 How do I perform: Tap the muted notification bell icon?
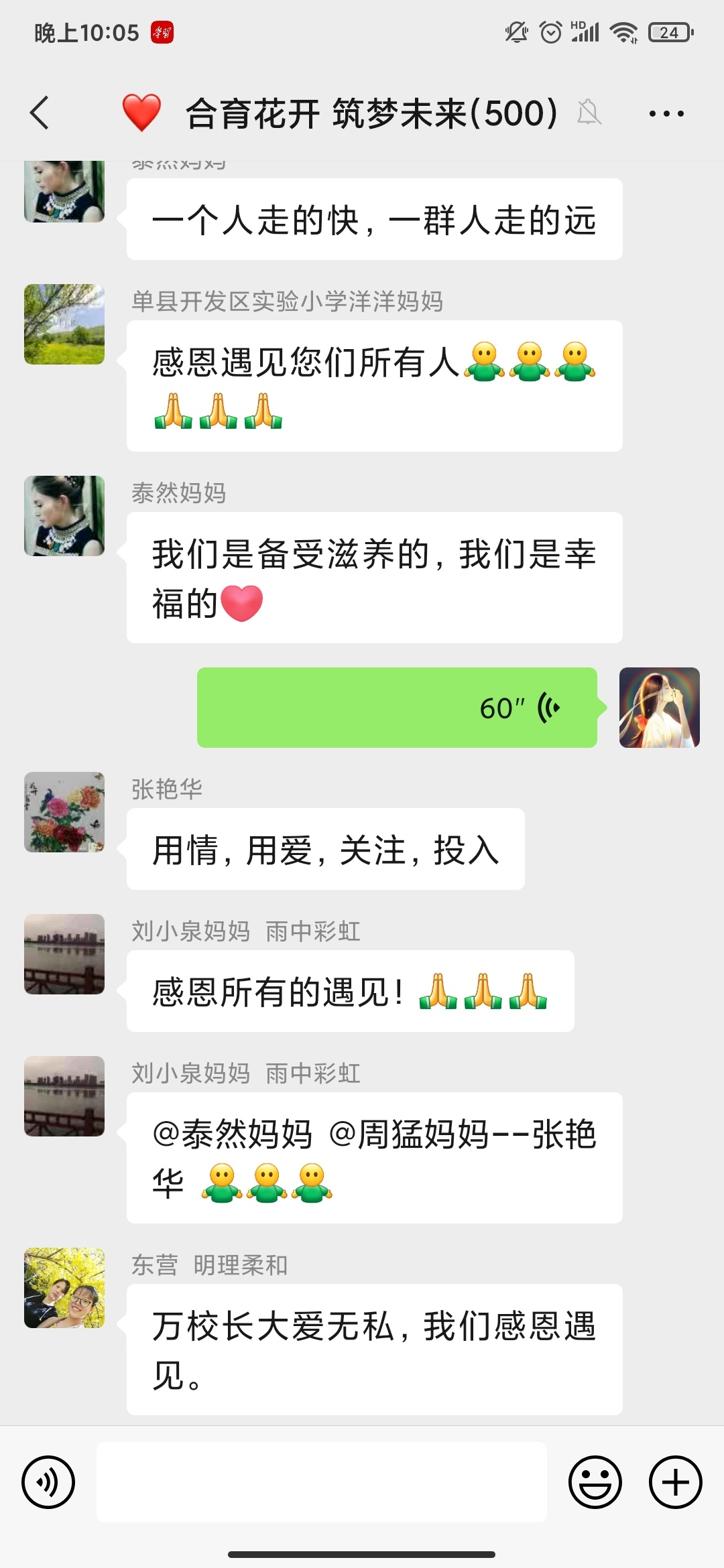[589, 114]
